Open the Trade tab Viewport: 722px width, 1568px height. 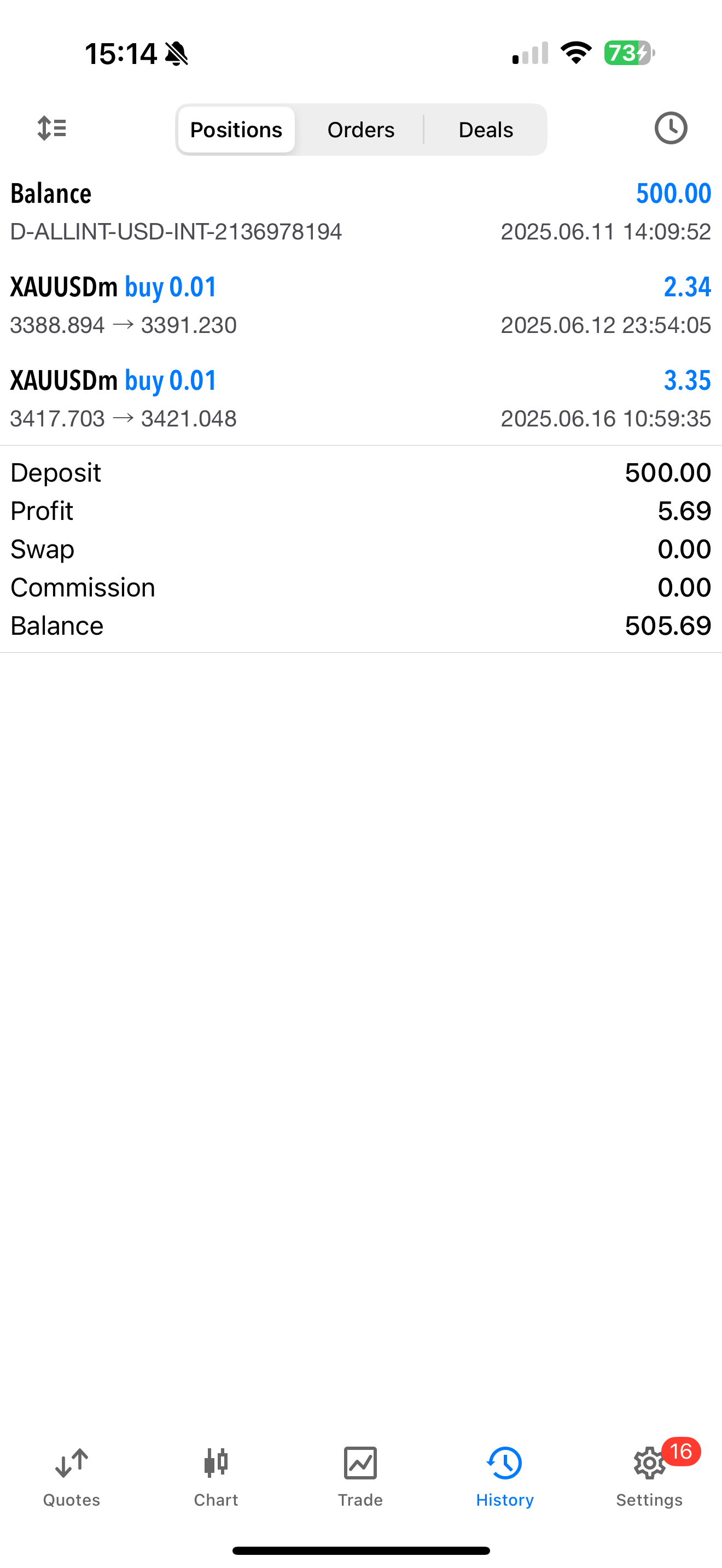pyautogui.click(x=360, y=1477)
